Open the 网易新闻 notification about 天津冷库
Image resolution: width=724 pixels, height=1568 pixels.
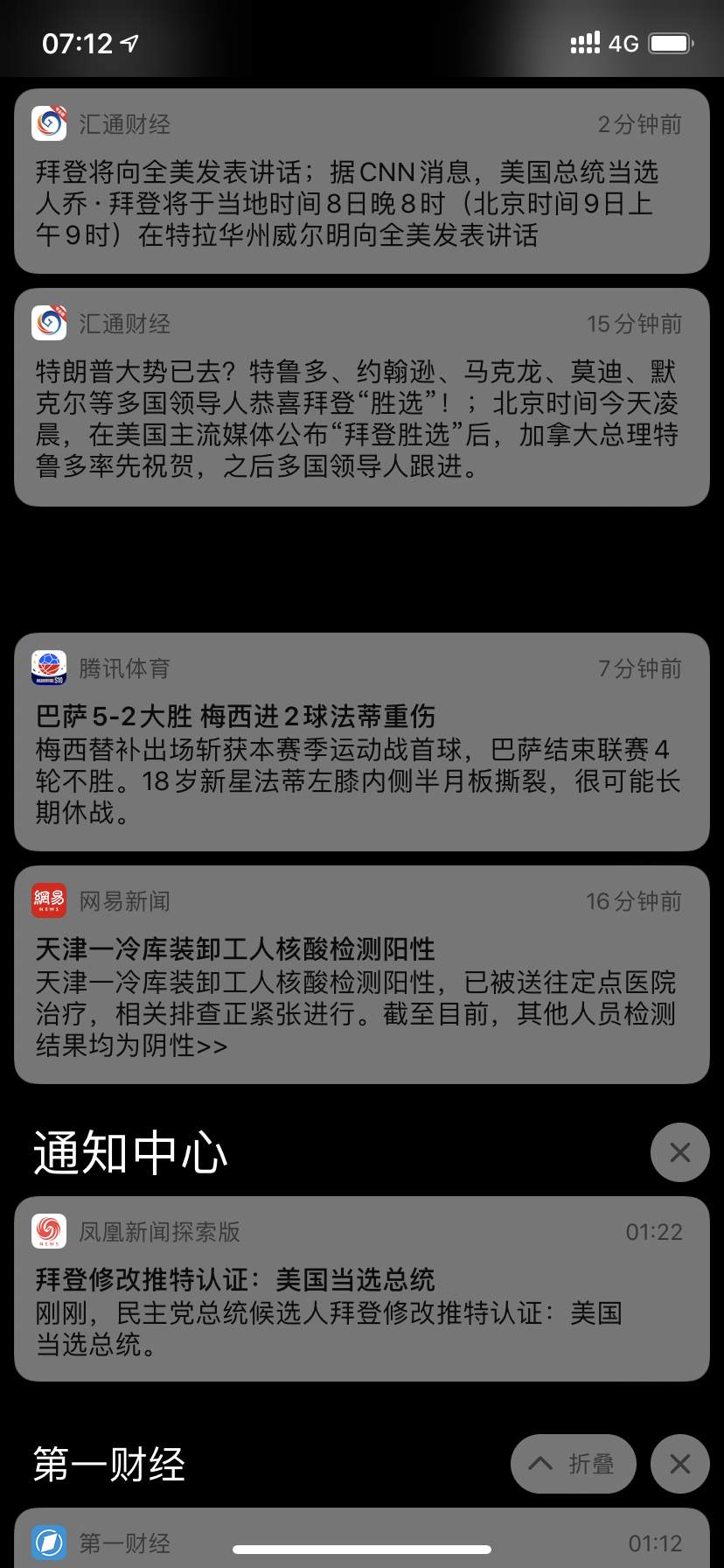tap(362, 975)
